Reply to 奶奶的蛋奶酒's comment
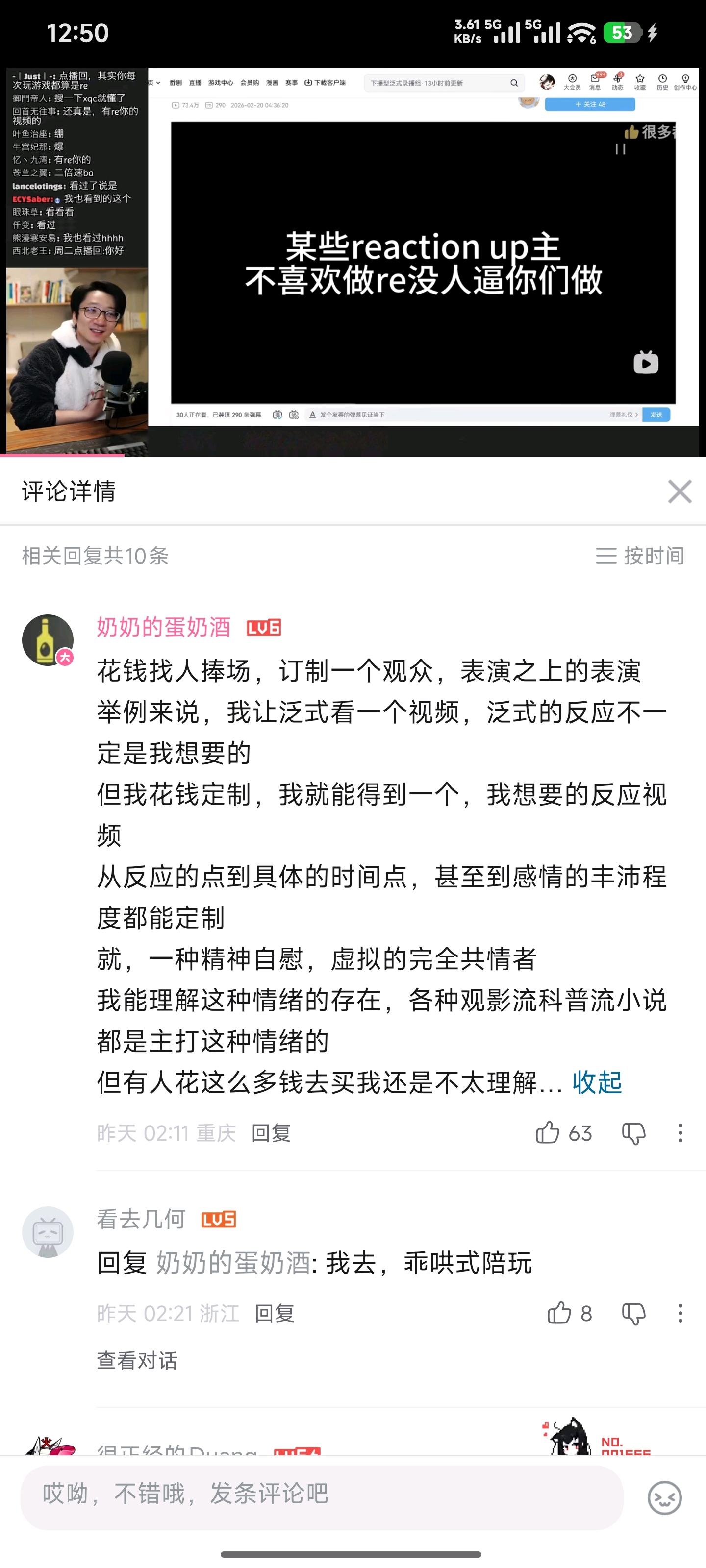Viewport: 706px width, 1568px height. click(271, 1133)
